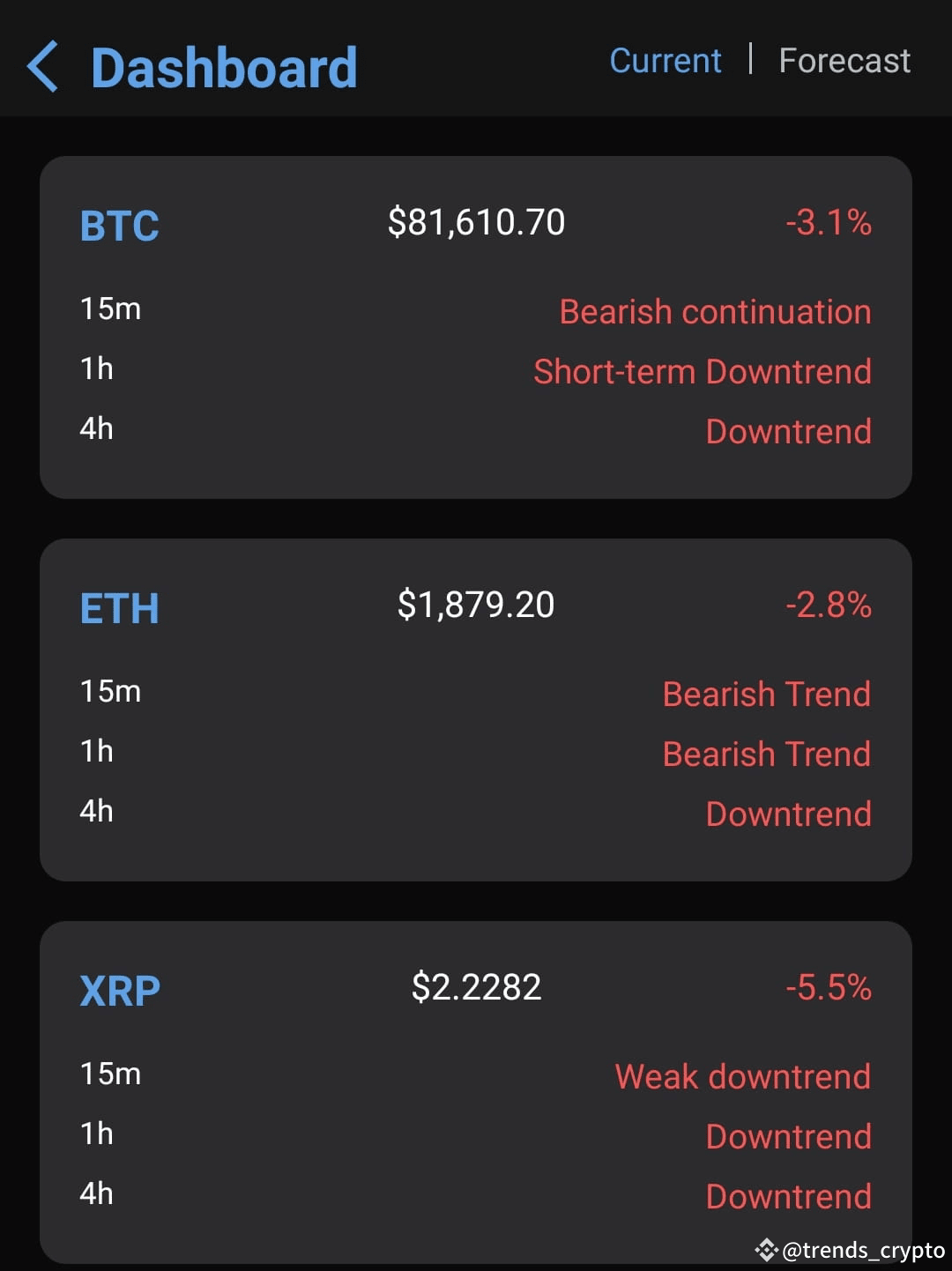Select the Current tab

(665, 60)
